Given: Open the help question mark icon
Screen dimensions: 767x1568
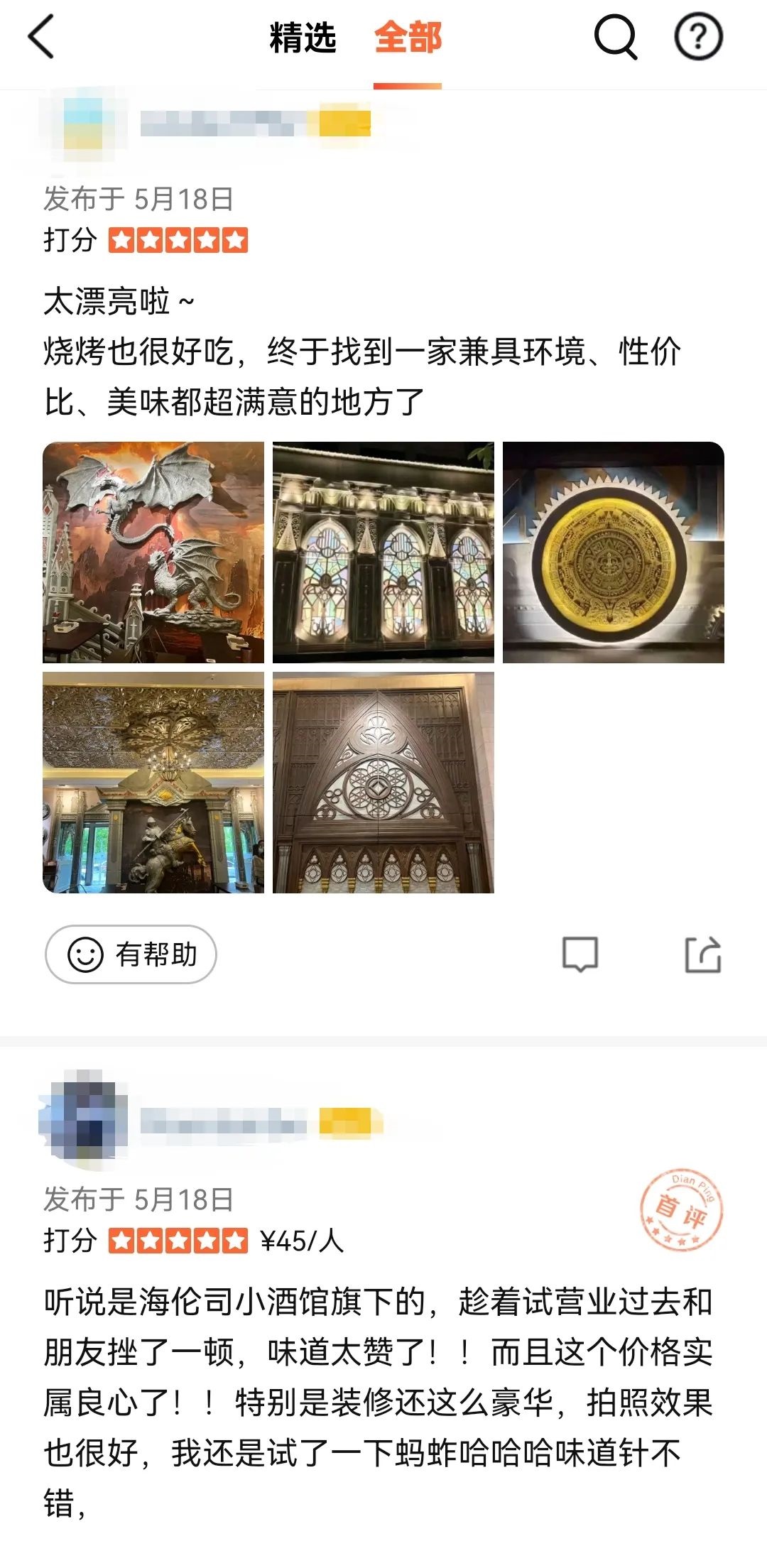Looking at the screenshot, I should pos(698,37).
